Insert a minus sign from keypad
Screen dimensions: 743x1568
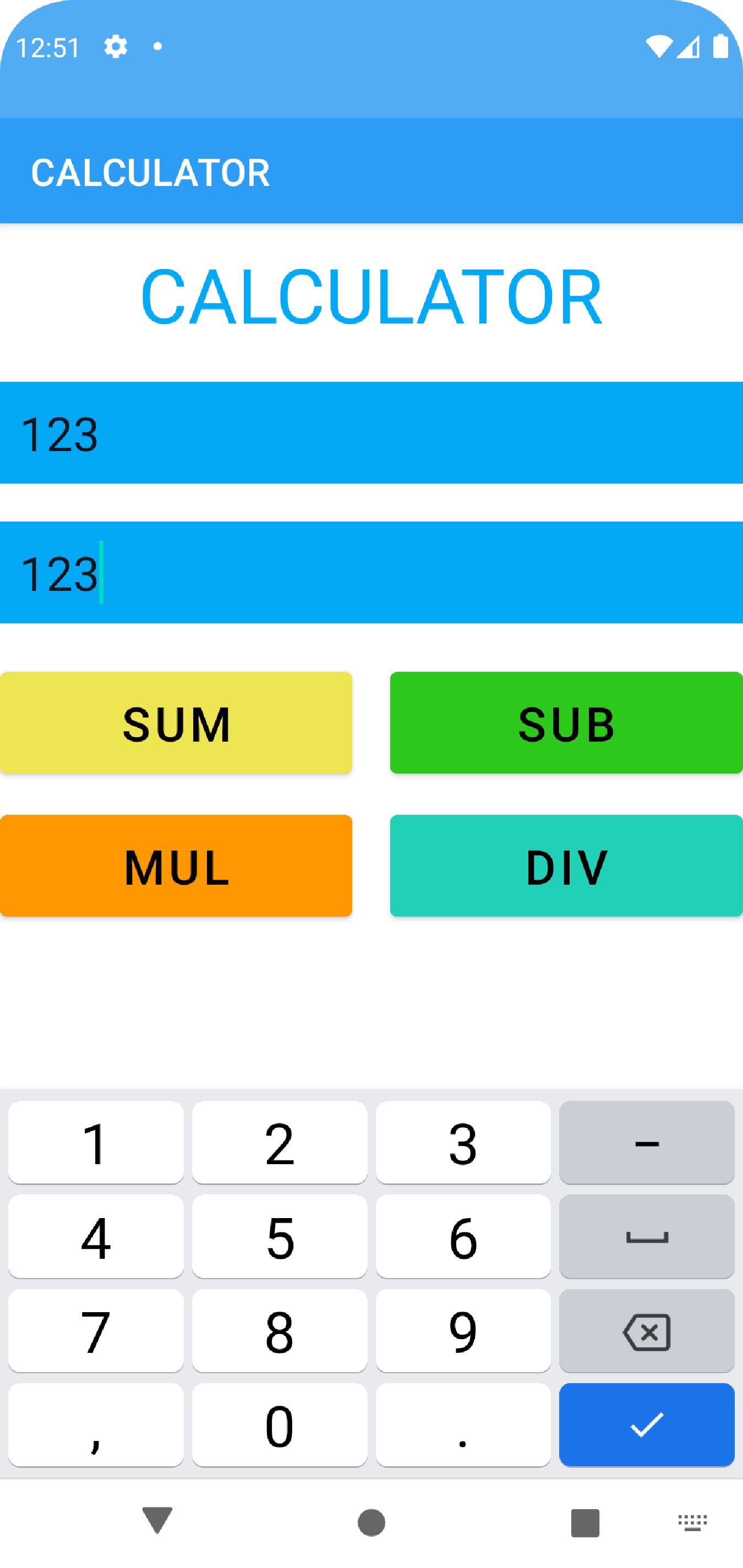click(x=647, y=1143)
